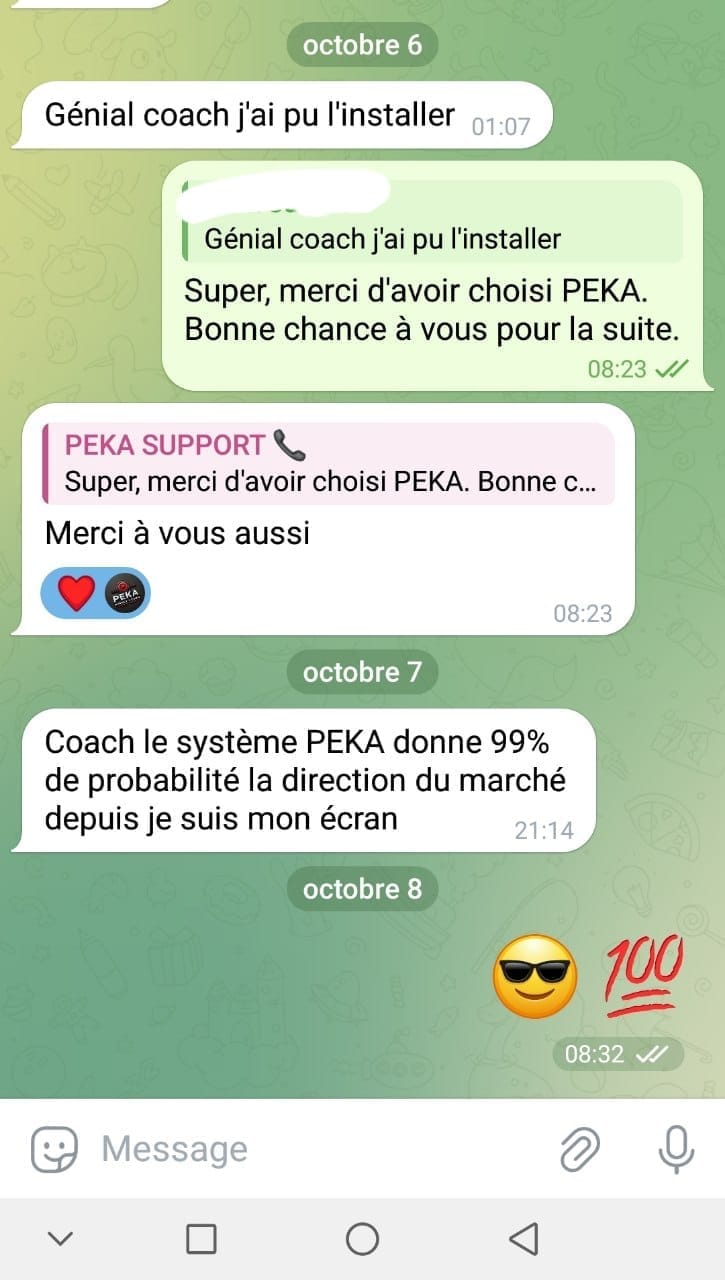Hide the navigation bar with the chevron

pyautogui.click(x=60, y=1239)
